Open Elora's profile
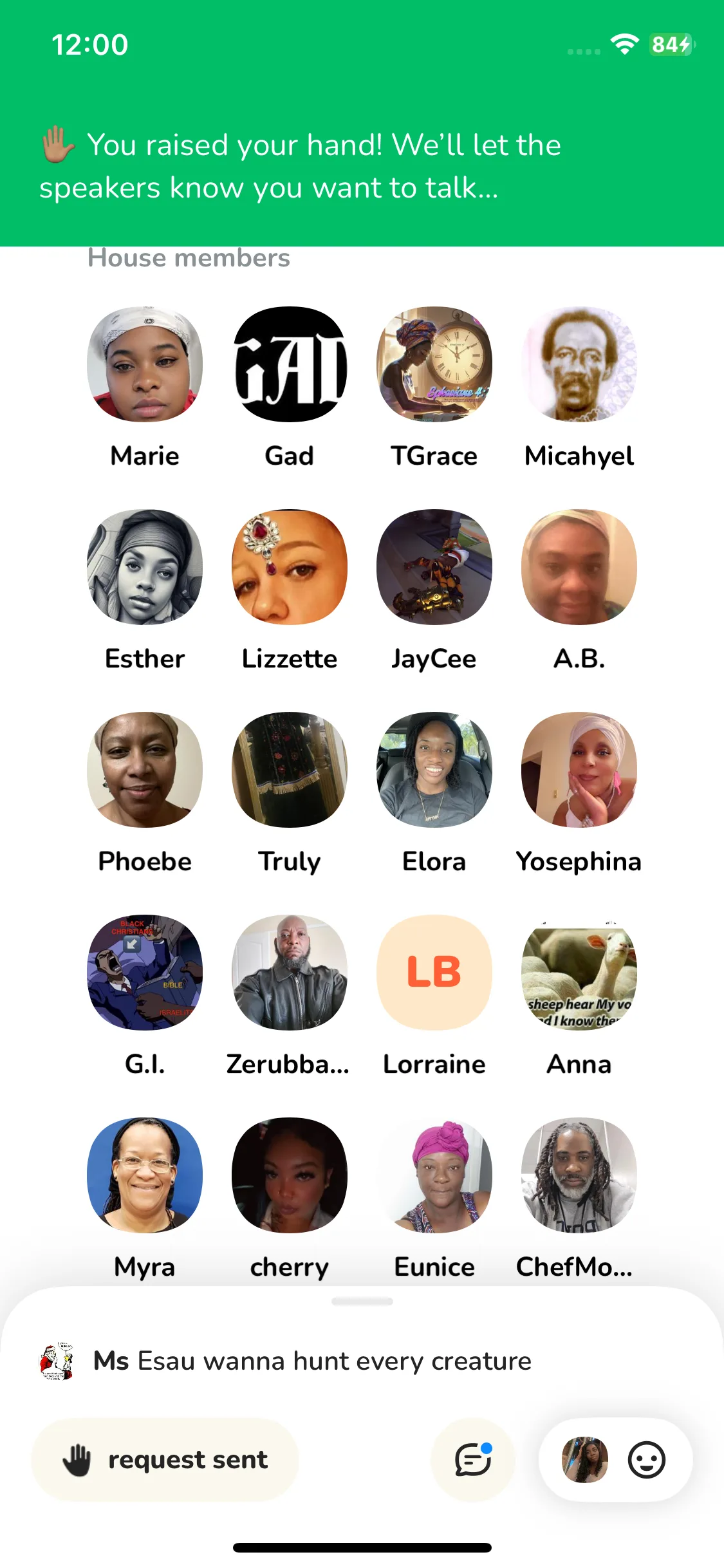Image resolution: width=724 pixels, height=1568 pixels. pyautogui.click(x=434, y=770)
